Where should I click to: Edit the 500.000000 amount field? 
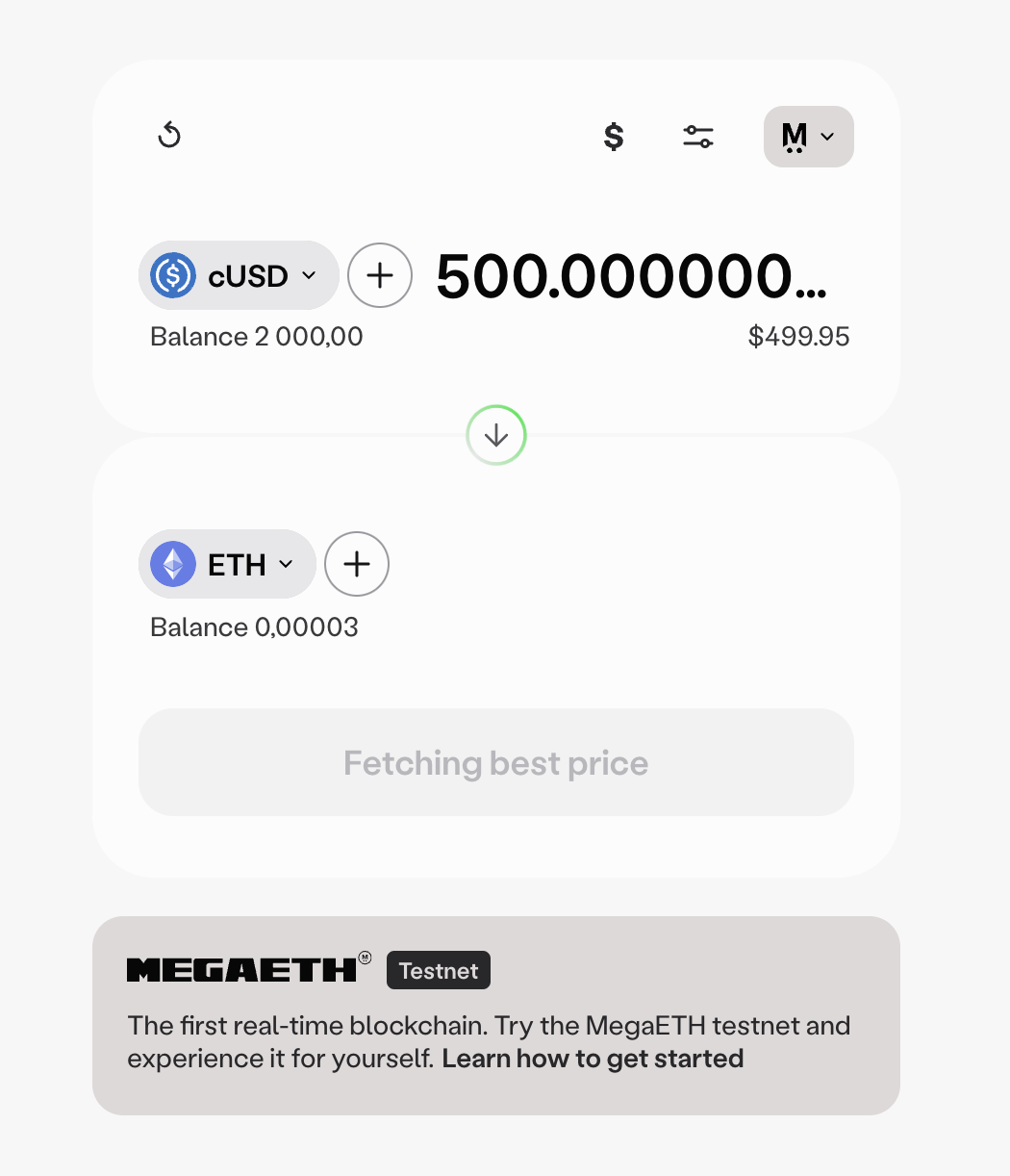click(630, 277)
